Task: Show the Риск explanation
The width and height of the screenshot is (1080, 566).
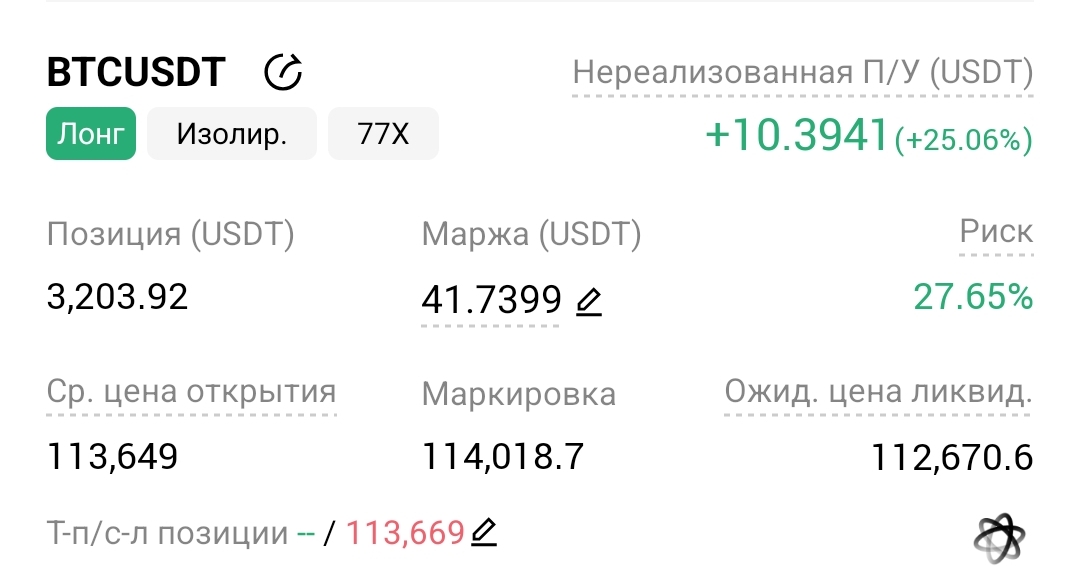Action: (x=995, y=232)
